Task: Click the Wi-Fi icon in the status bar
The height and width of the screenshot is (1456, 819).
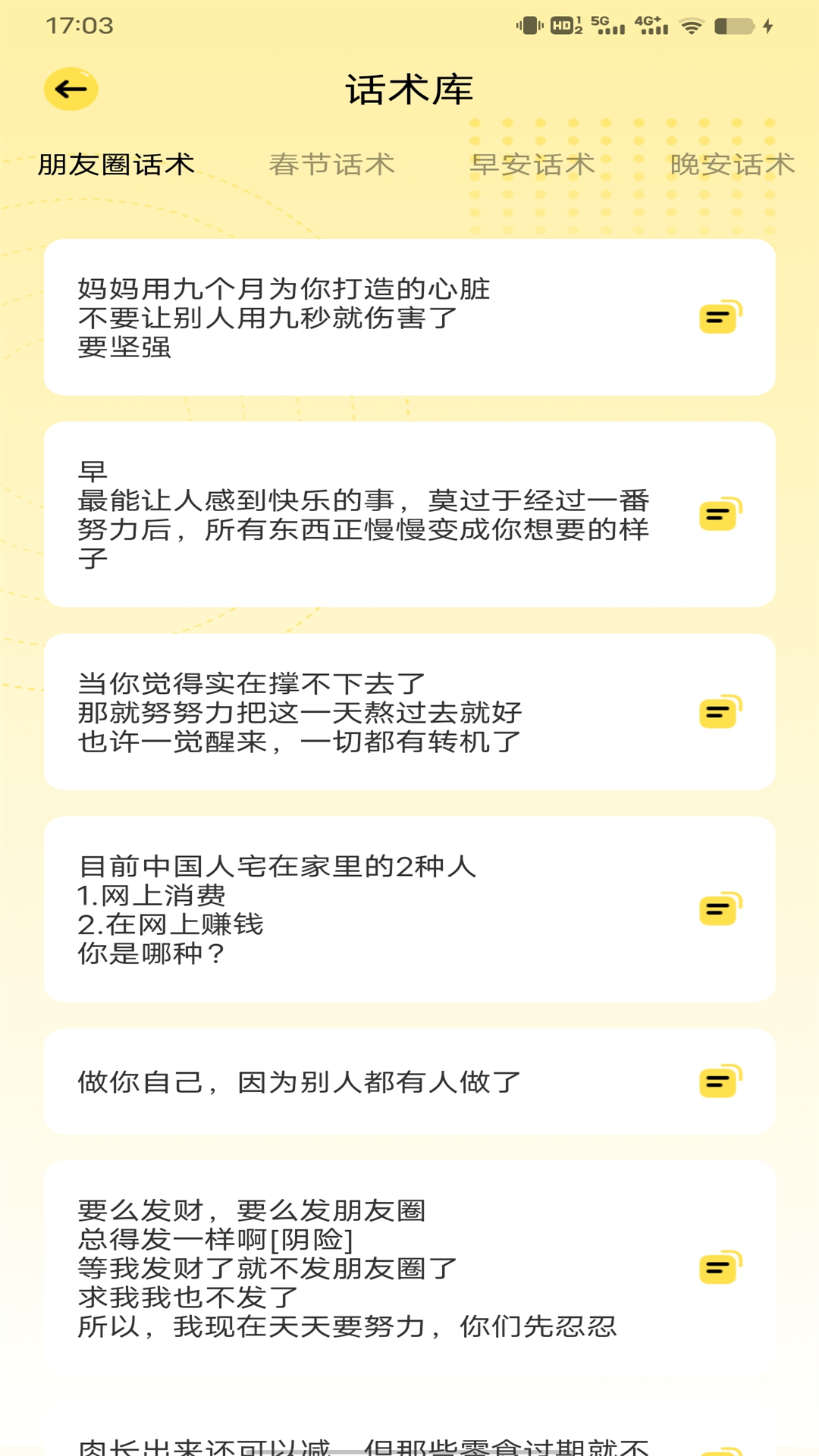Action: tap(692, 24)
